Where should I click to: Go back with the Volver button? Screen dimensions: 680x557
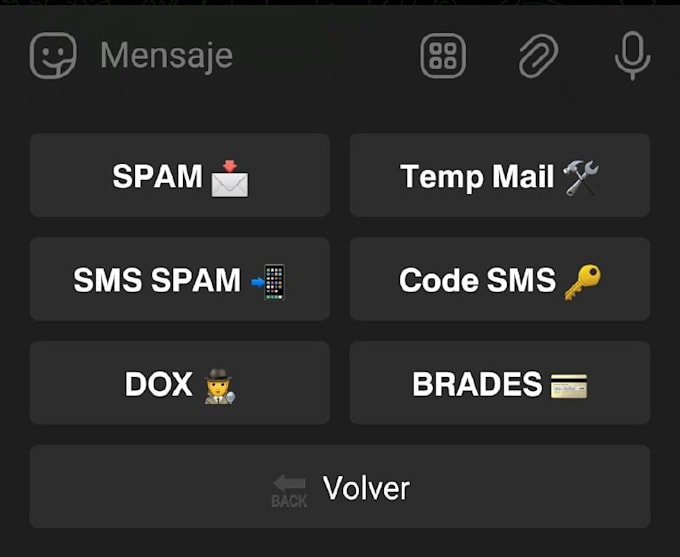pyautogui.click(x=340, y=488)
